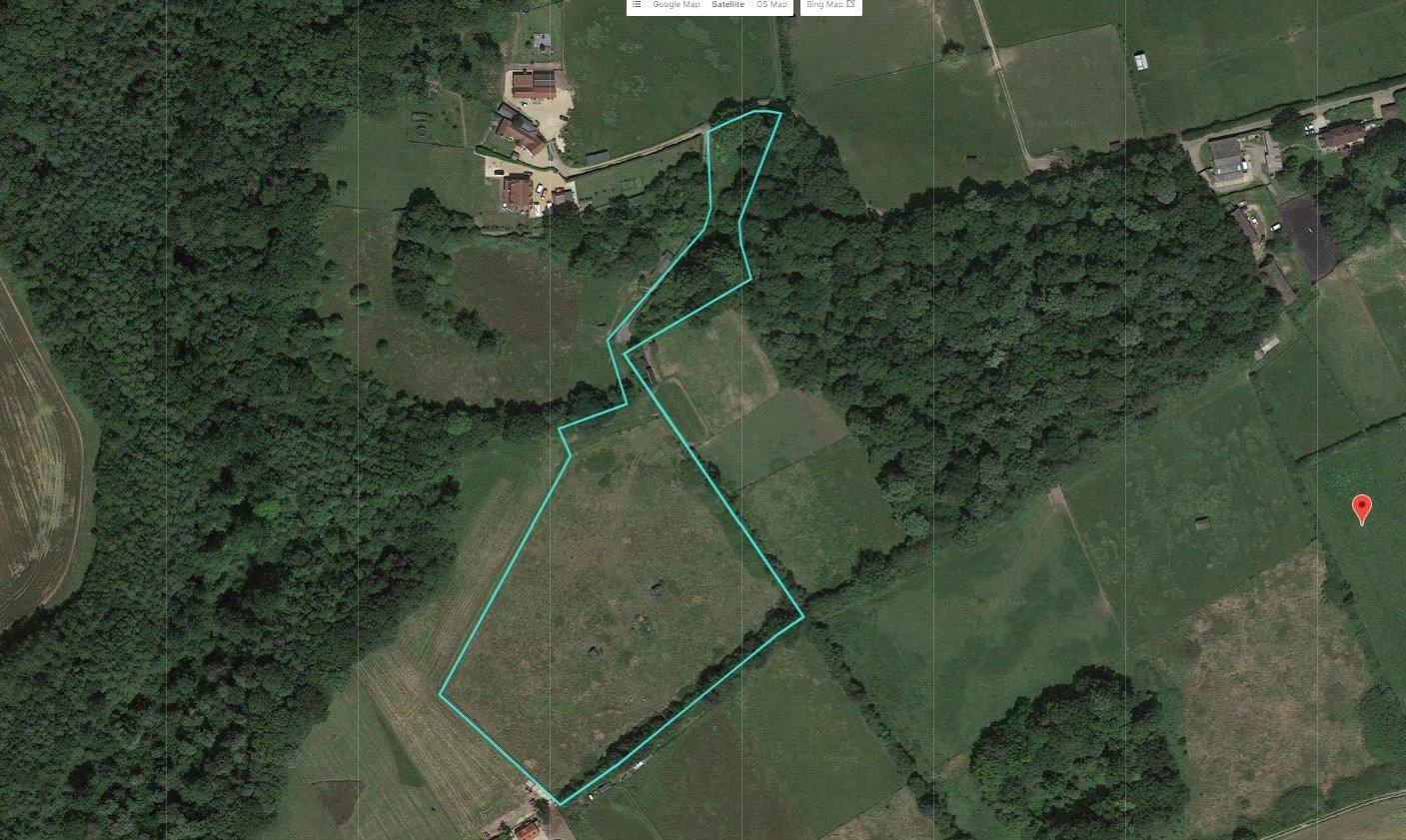This screenshot has height=840, width=1406.
Task: Switch to OS Map view
Action: [770, 4]
